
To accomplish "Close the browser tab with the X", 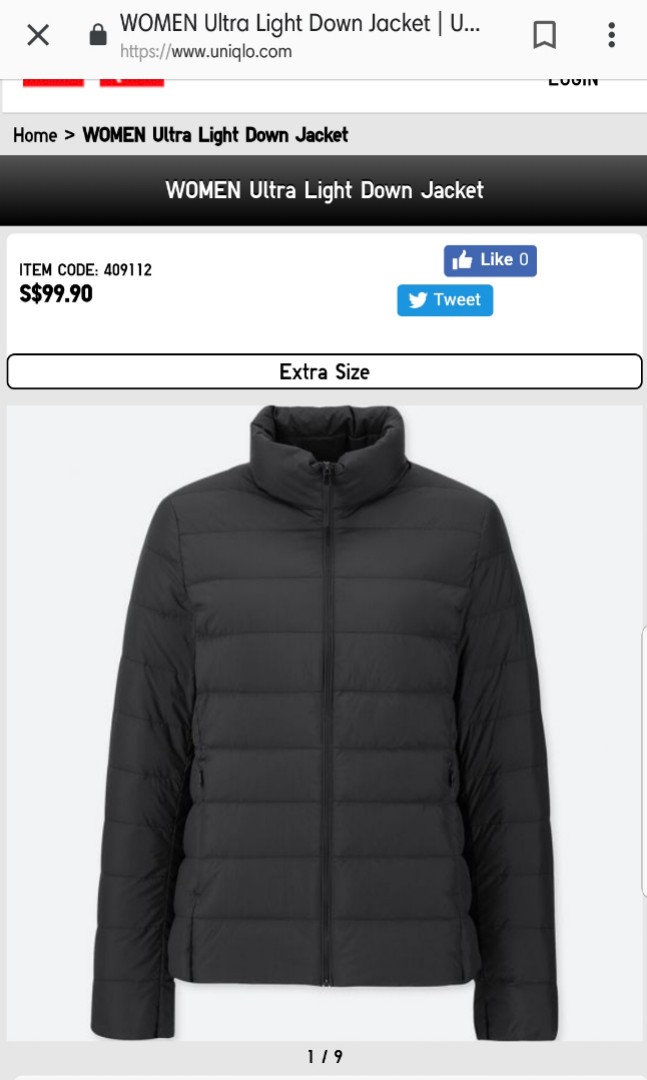I will coord(38,36).
